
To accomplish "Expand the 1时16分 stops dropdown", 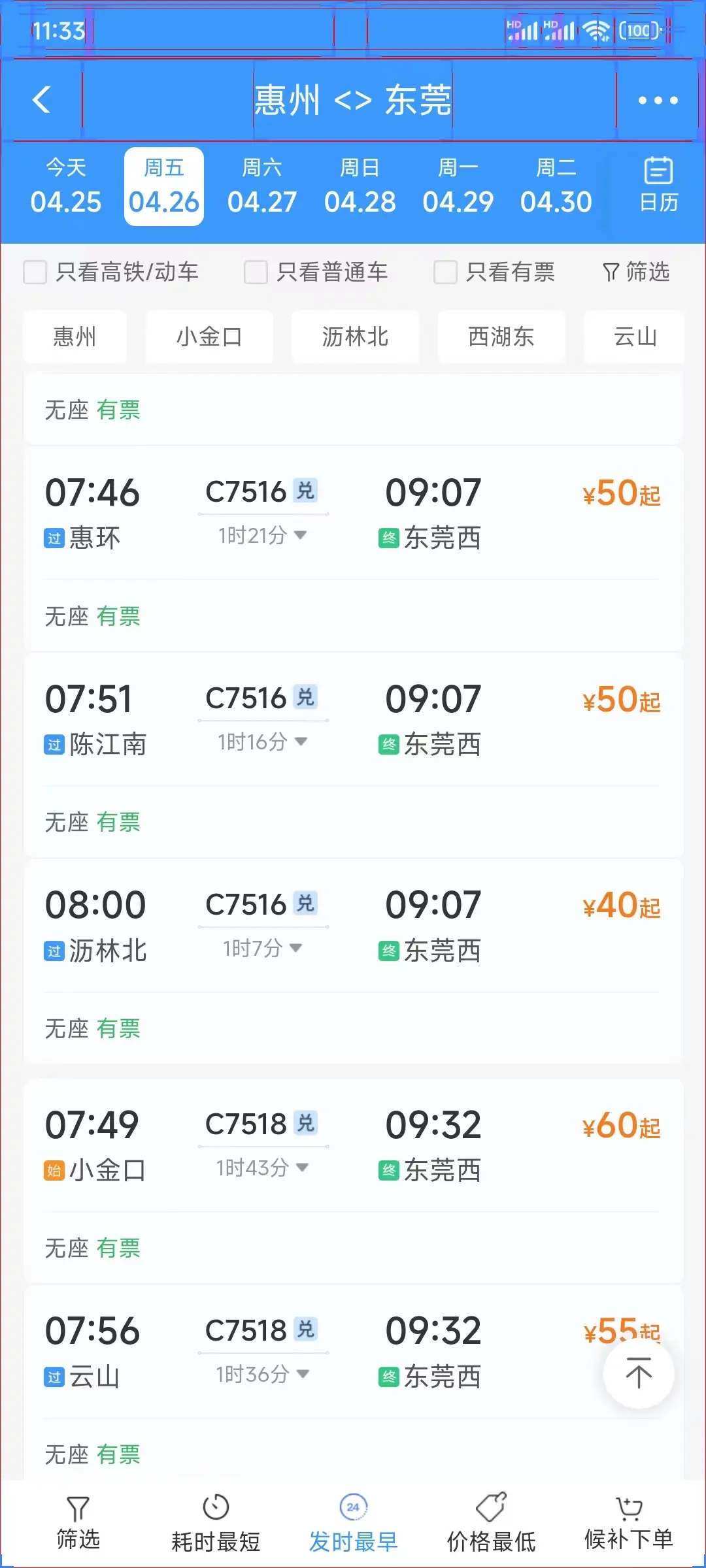I will pyautogui.click(x=263, y=742).
